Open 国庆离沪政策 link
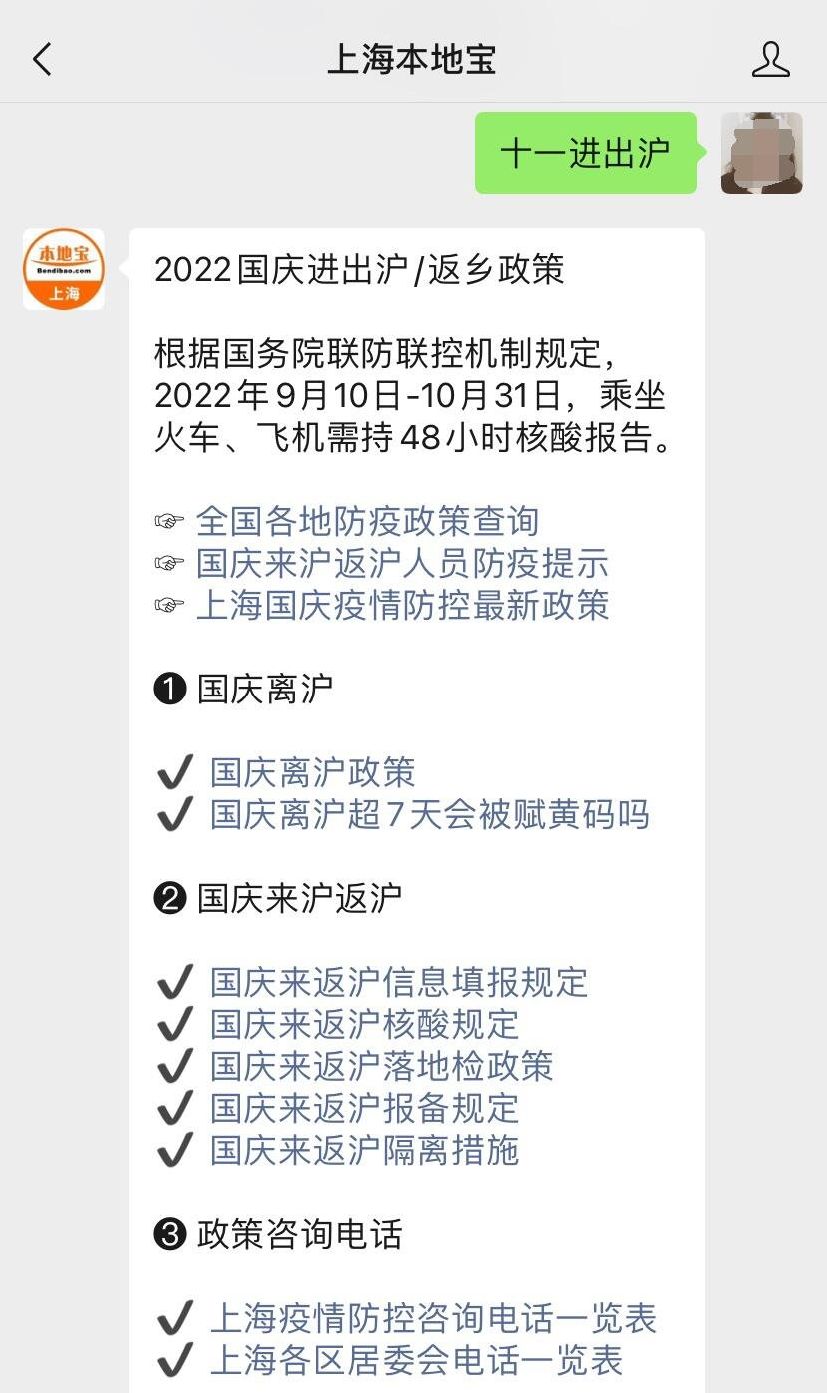827x1393 pixels. (x=312, y=772)
